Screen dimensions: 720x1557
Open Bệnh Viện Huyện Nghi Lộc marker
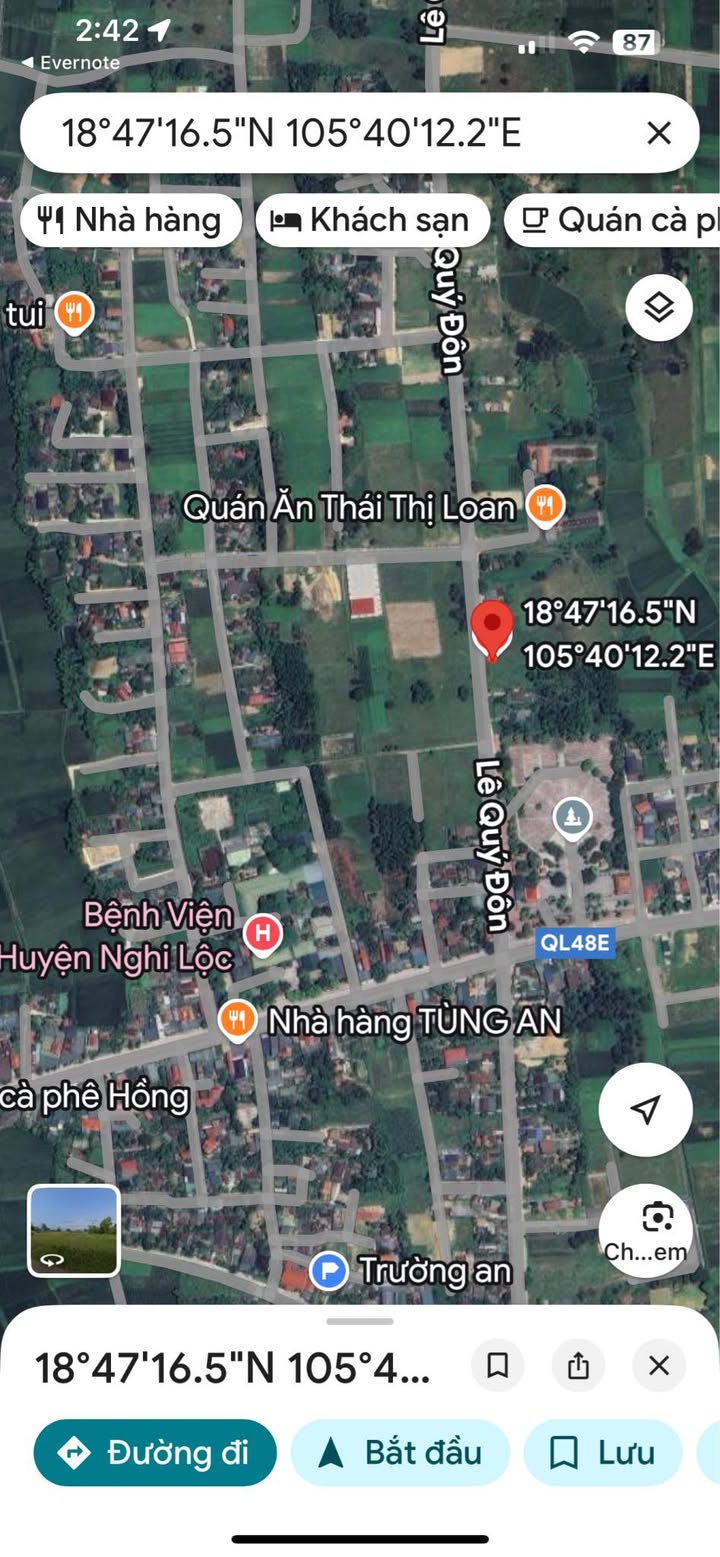coord(262,934)
